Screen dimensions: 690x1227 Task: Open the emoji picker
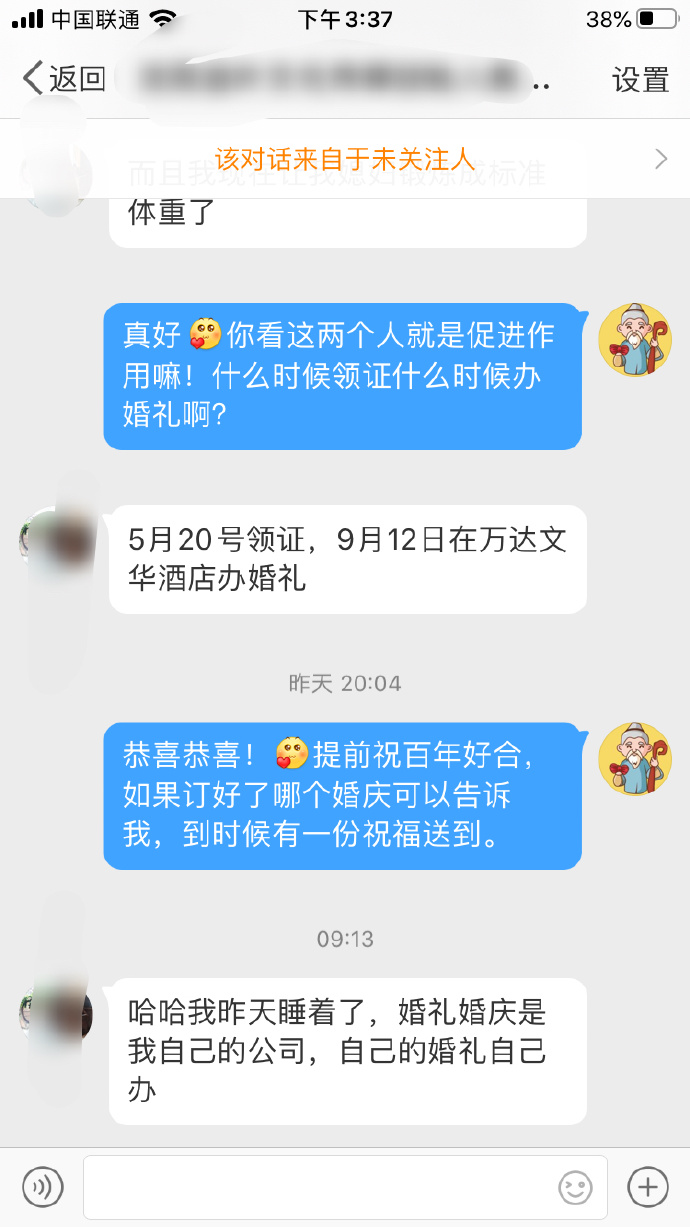[x=575, y=1187]
